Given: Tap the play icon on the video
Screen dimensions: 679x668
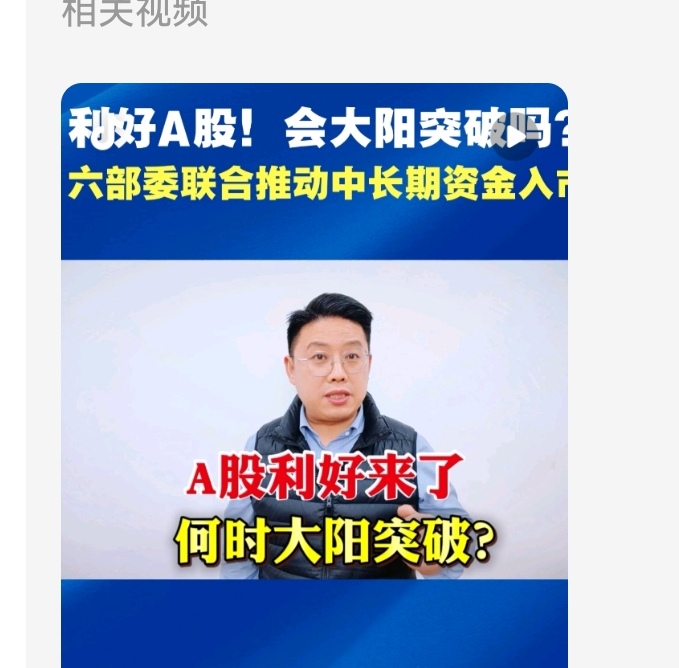Looking at the screenshot, I should click(x=516, y=136).
